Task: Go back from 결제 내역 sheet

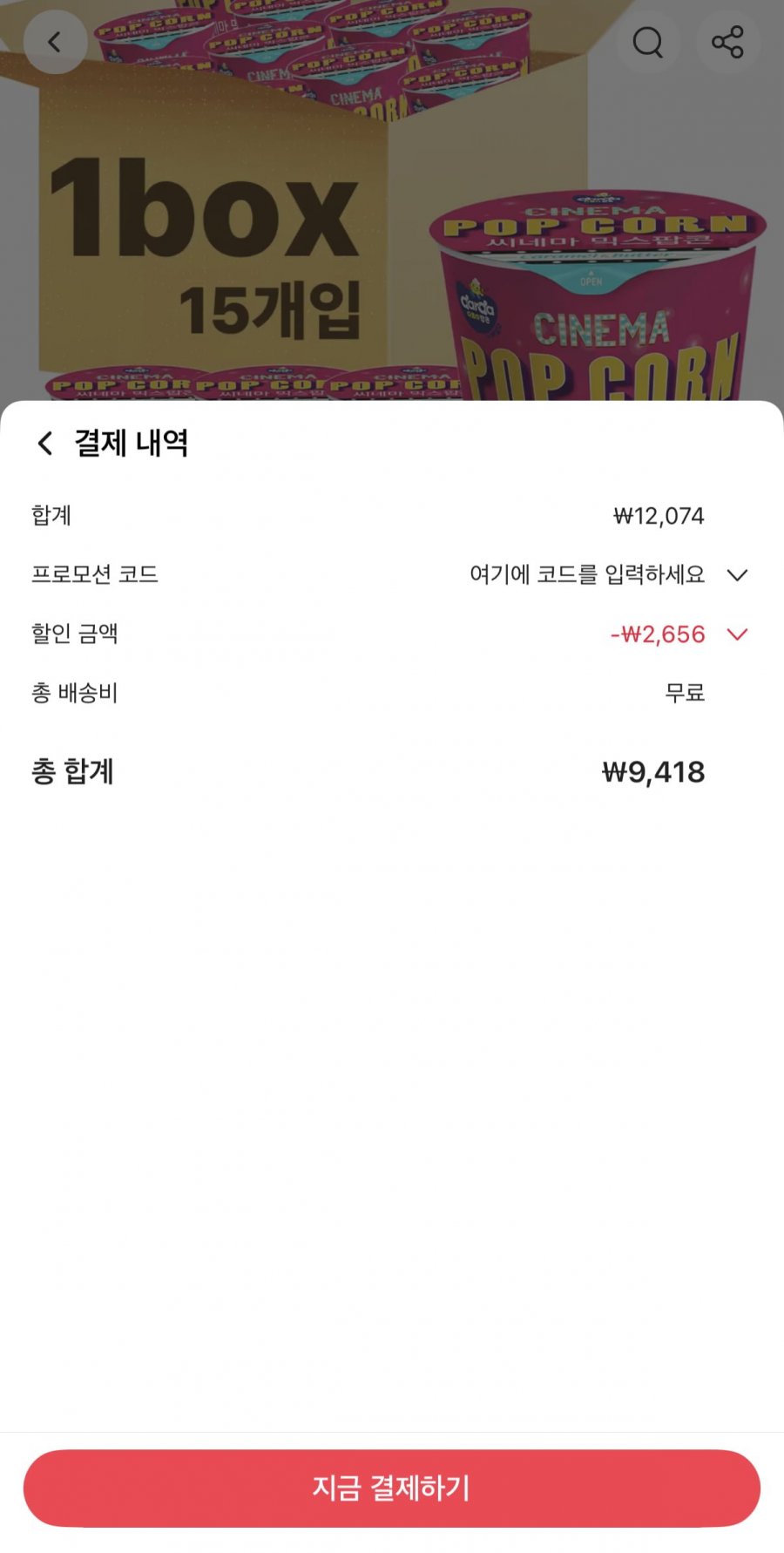Action: click(45, 443)
